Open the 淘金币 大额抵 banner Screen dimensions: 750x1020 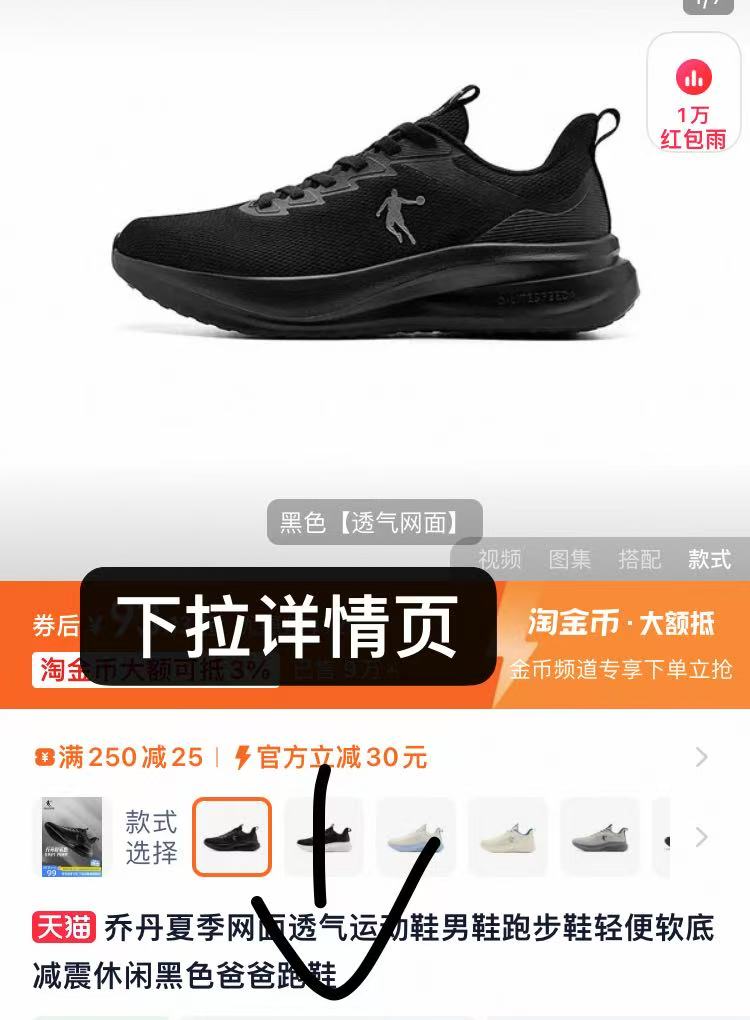click(621, 645)
